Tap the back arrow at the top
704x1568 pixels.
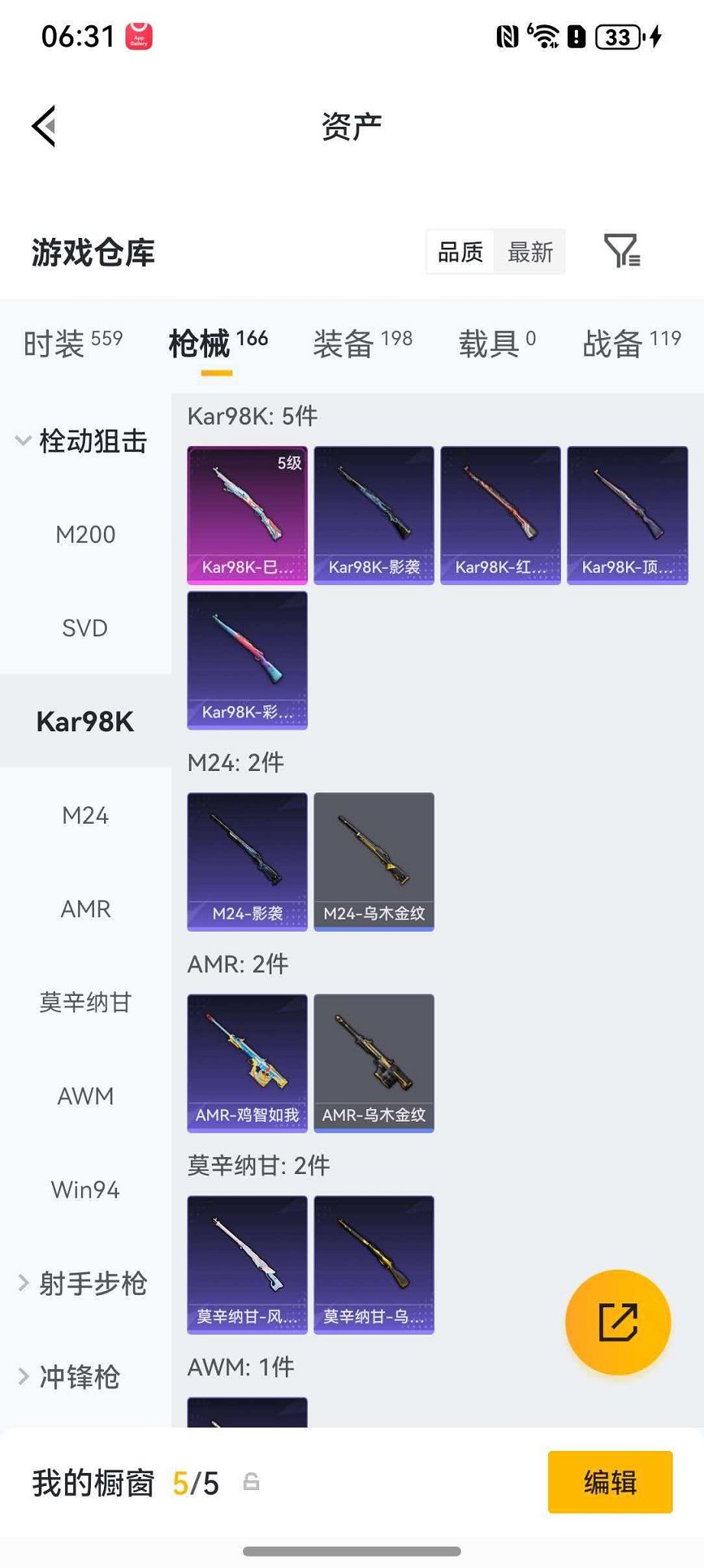[44, 126]
